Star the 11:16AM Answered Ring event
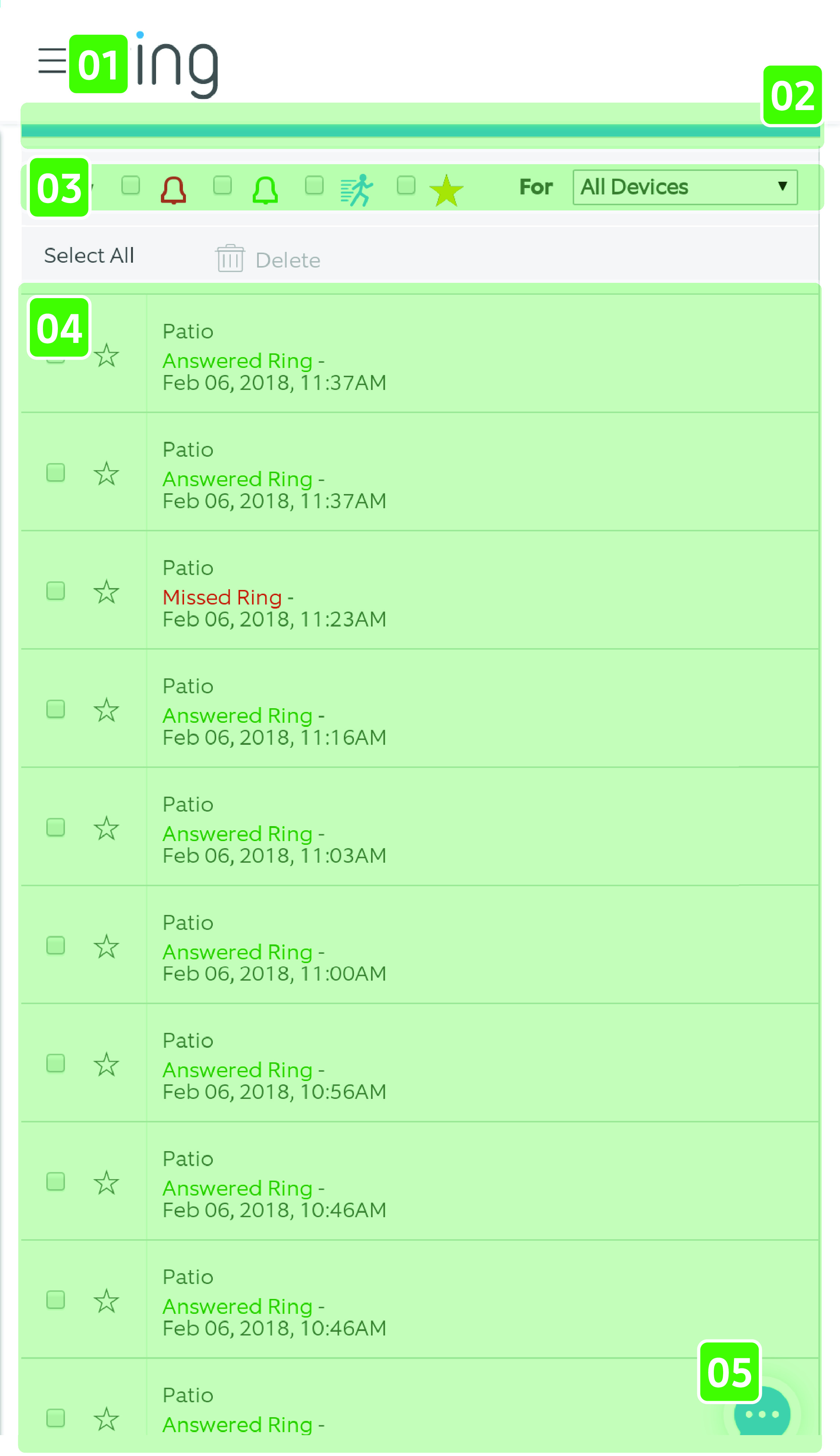The height and width of the screenshot is (1456, 840). (x=106, y=710)
